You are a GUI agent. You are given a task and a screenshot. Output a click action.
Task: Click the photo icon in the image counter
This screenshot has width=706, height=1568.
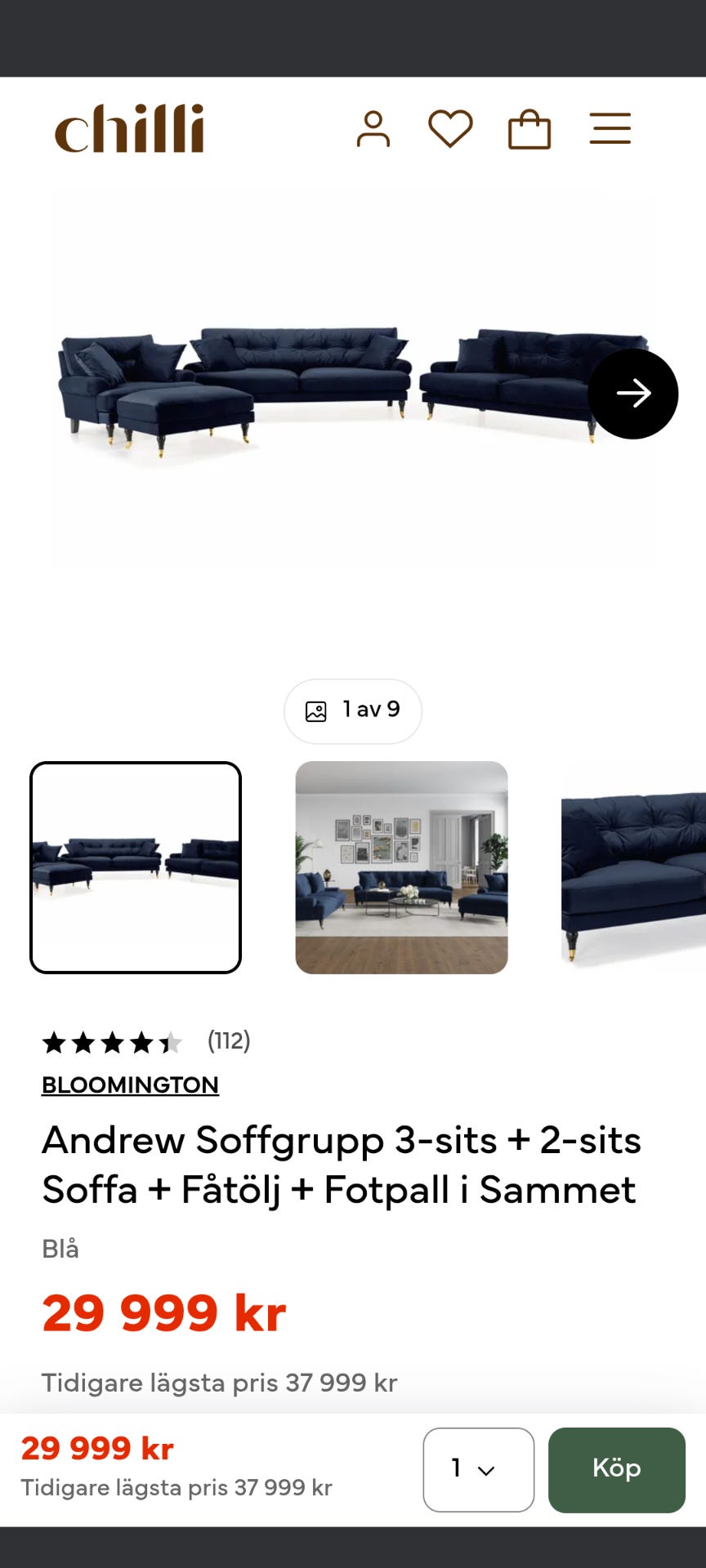(x=317, y=710)
